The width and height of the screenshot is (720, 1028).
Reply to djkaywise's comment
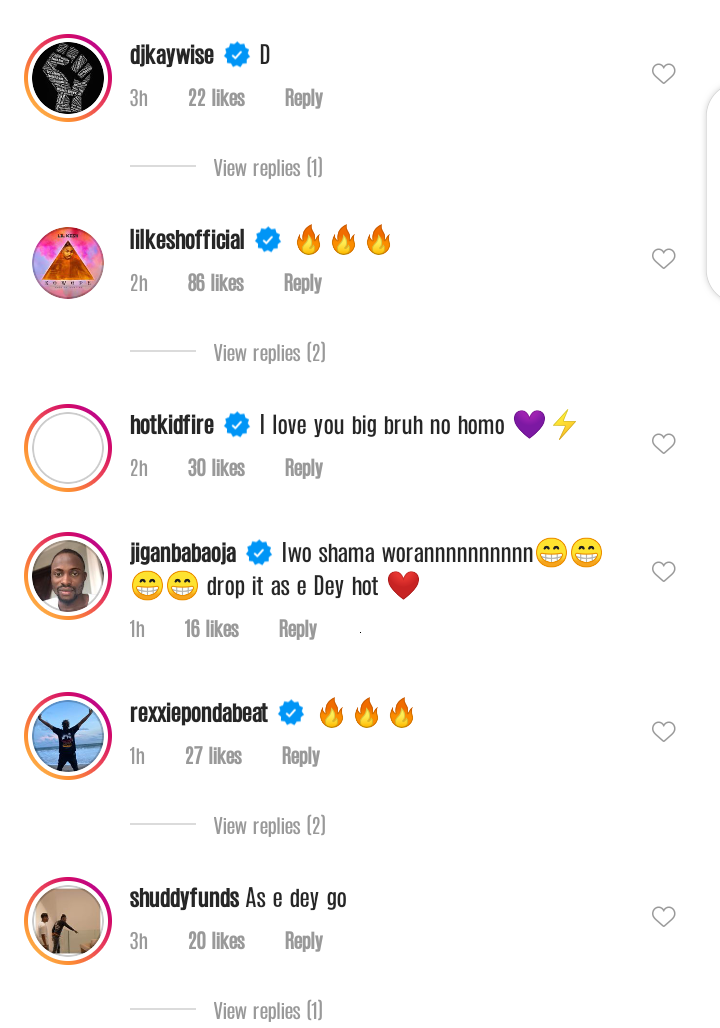tap(303, 98)
